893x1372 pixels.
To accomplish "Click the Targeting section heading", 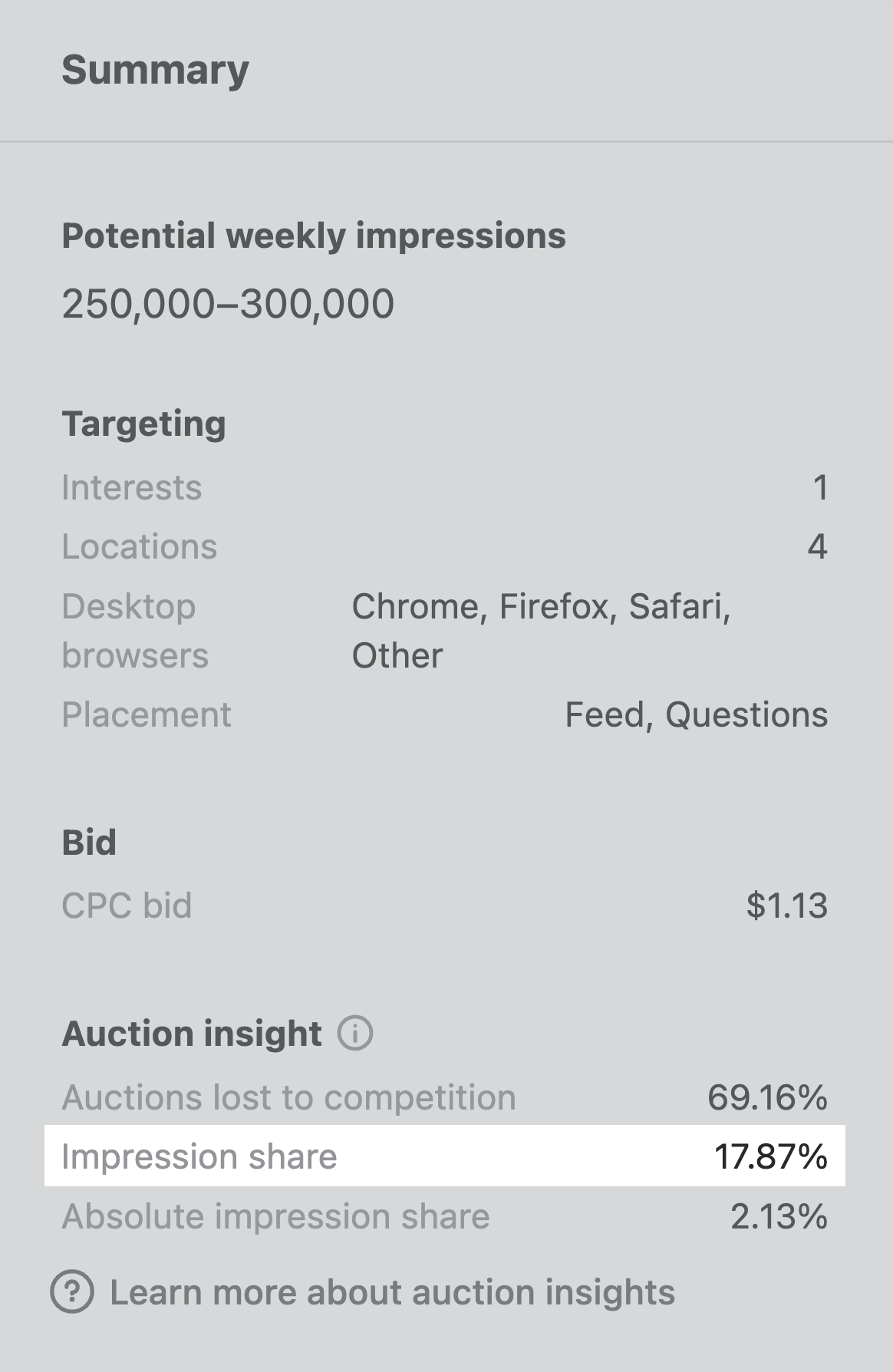I will [x=145, y=423].
